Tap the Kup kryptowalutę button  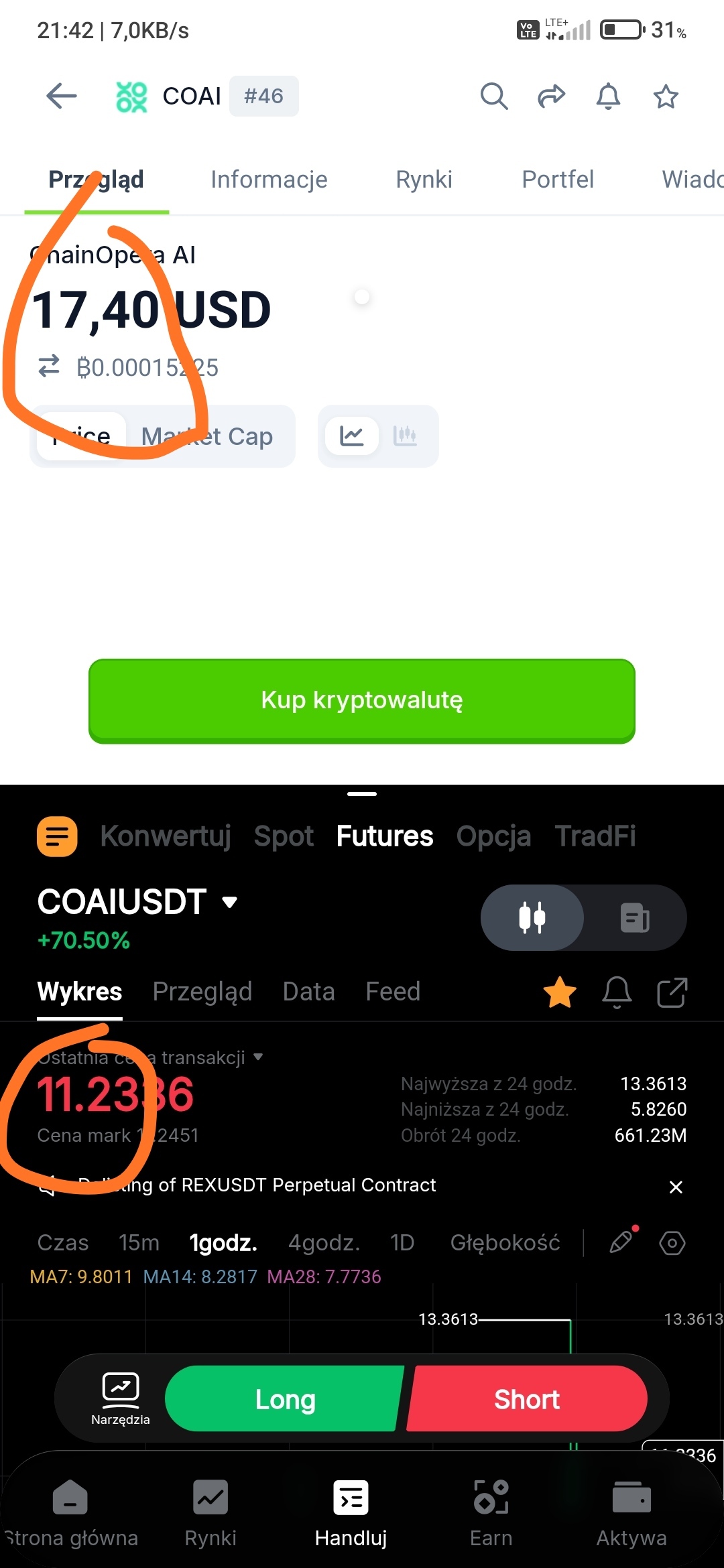362,700
